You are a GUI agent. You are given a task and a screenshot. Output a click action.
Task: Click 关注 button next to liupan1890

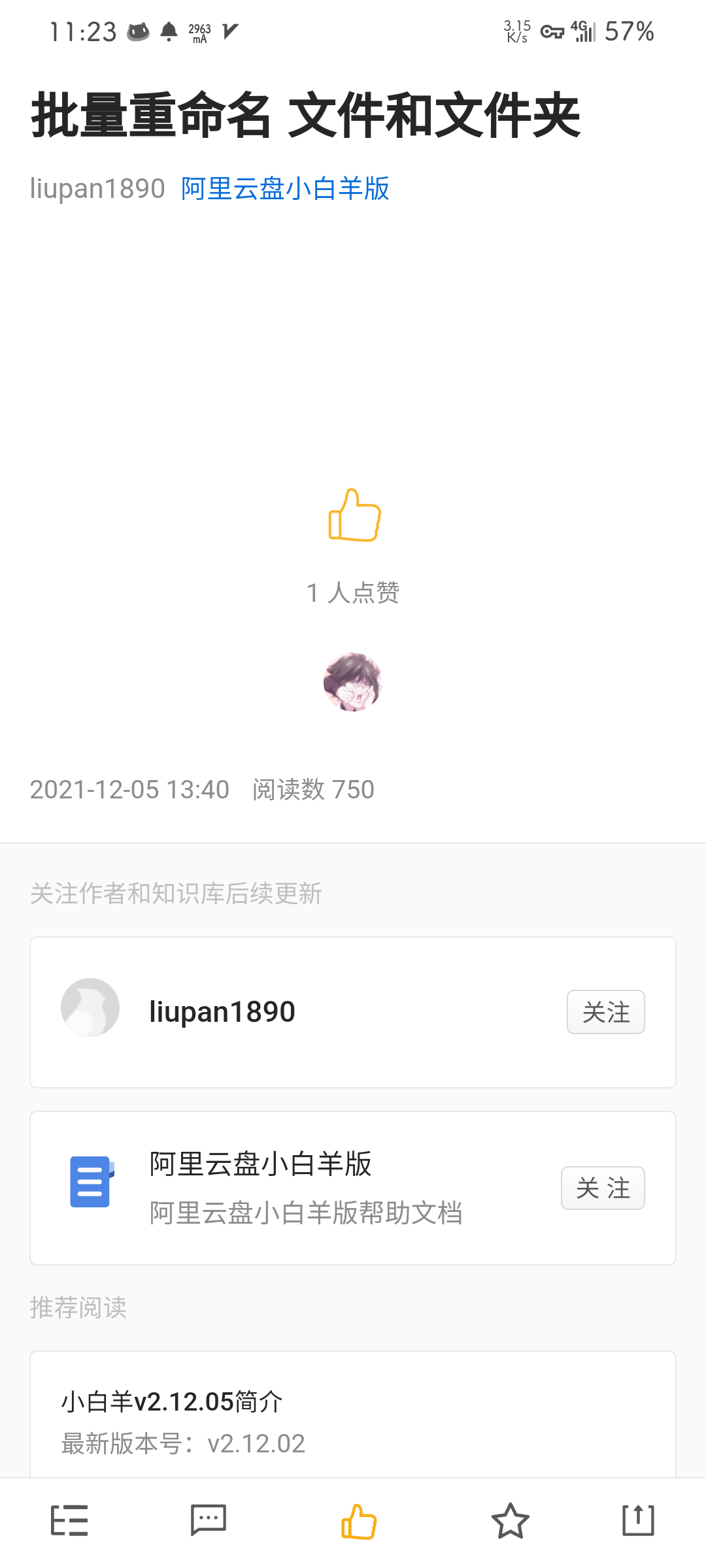(605, 1012)
